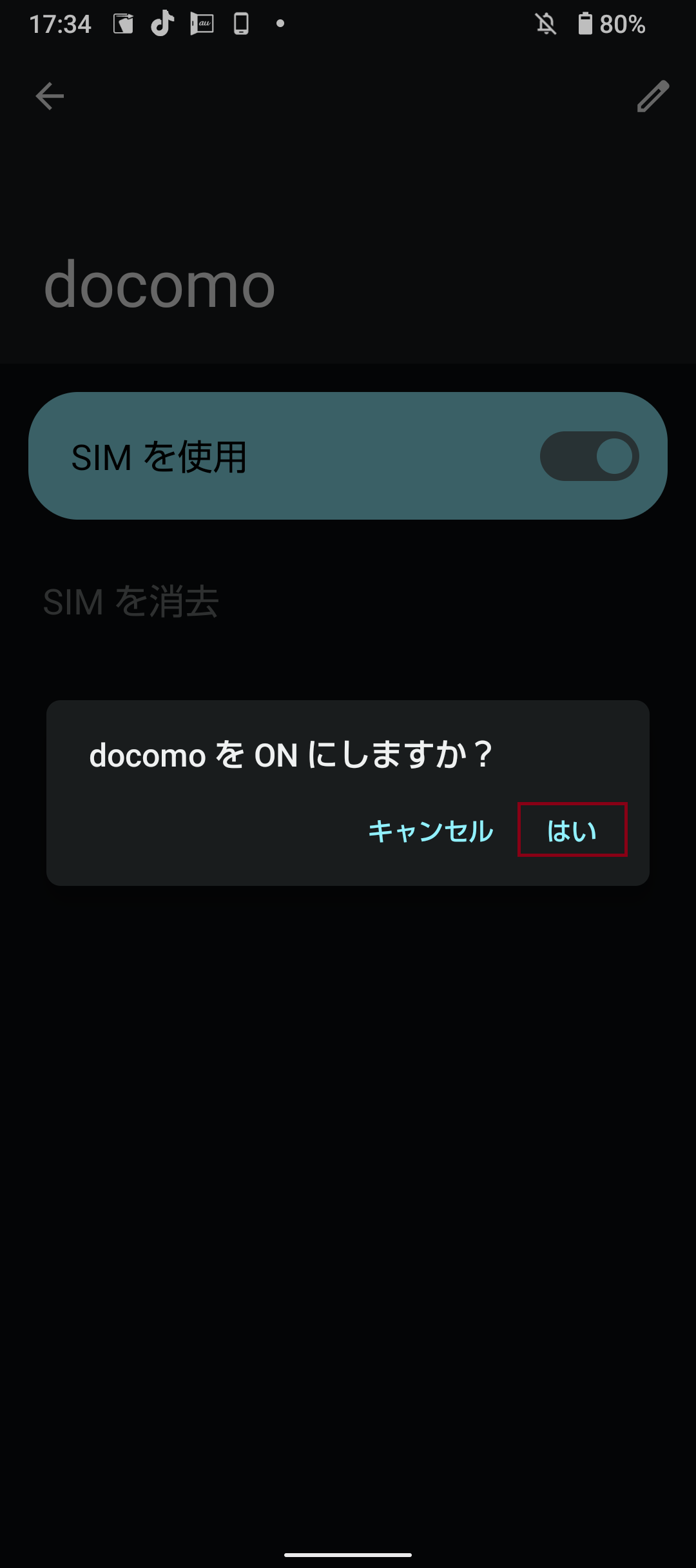The width and height of the screenshot is (696, 1568).
Task: Tap キャンセル to dismiss the dialog
Action: coord(430,830)
